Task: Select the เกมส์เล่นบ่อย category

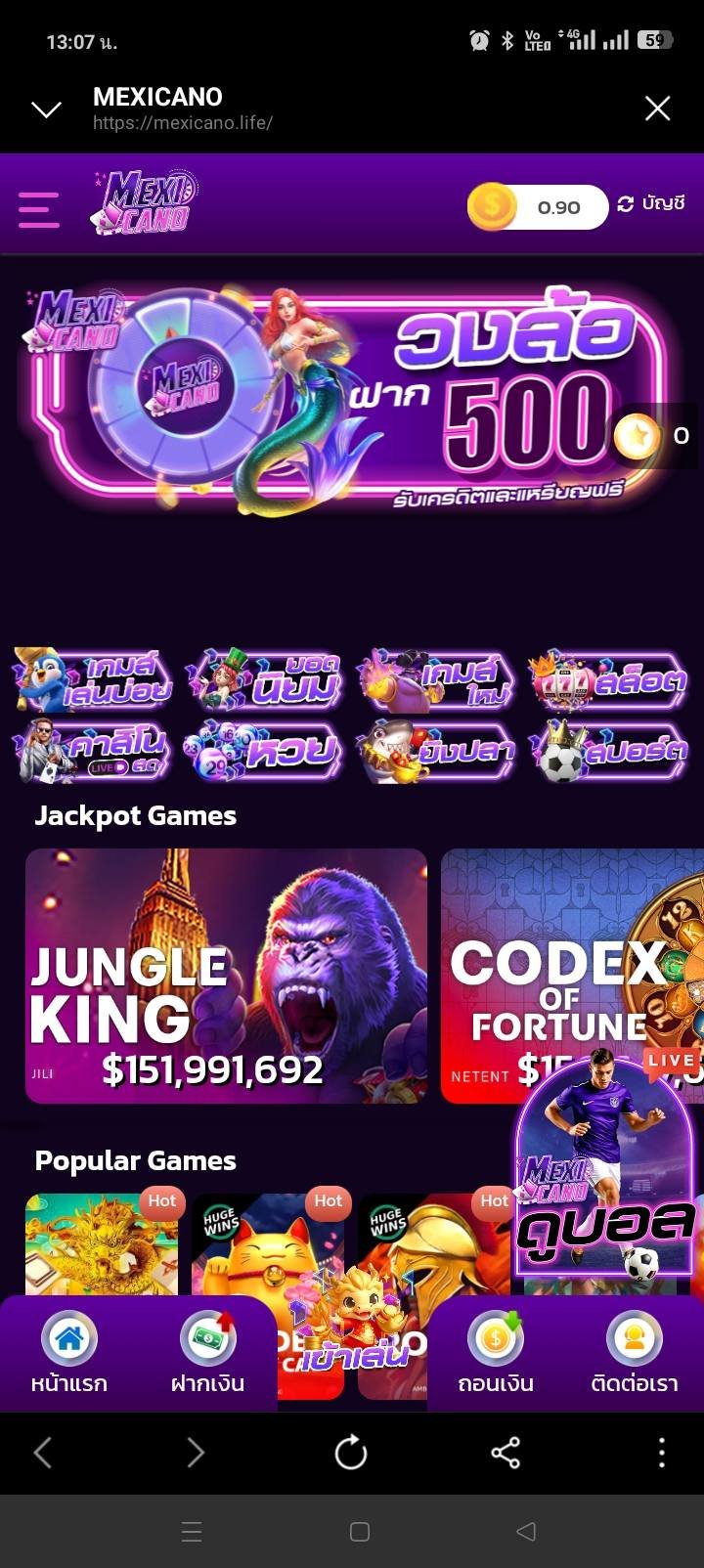Action: point(94,680)
